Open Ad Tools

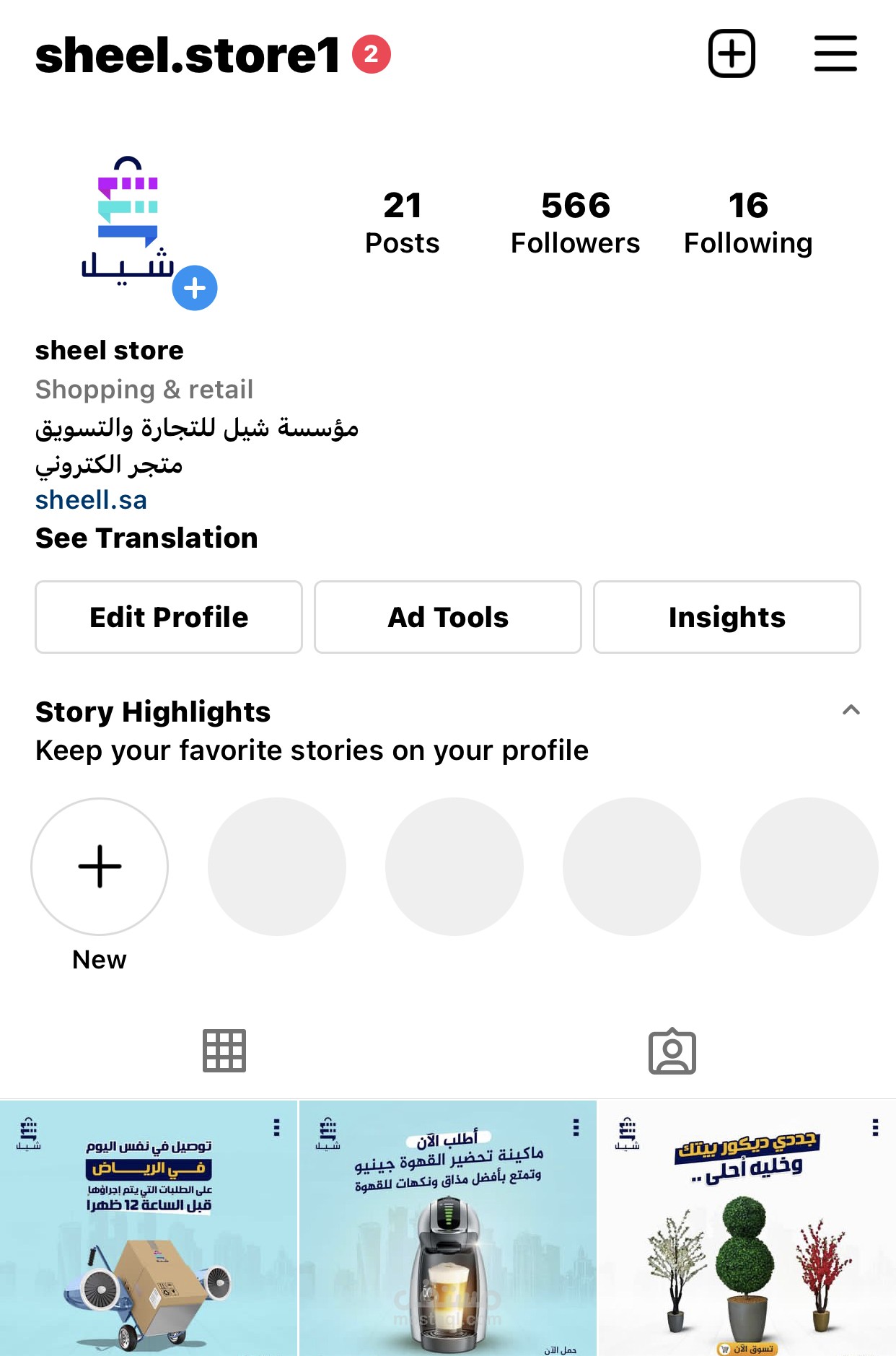coord(448,617)
